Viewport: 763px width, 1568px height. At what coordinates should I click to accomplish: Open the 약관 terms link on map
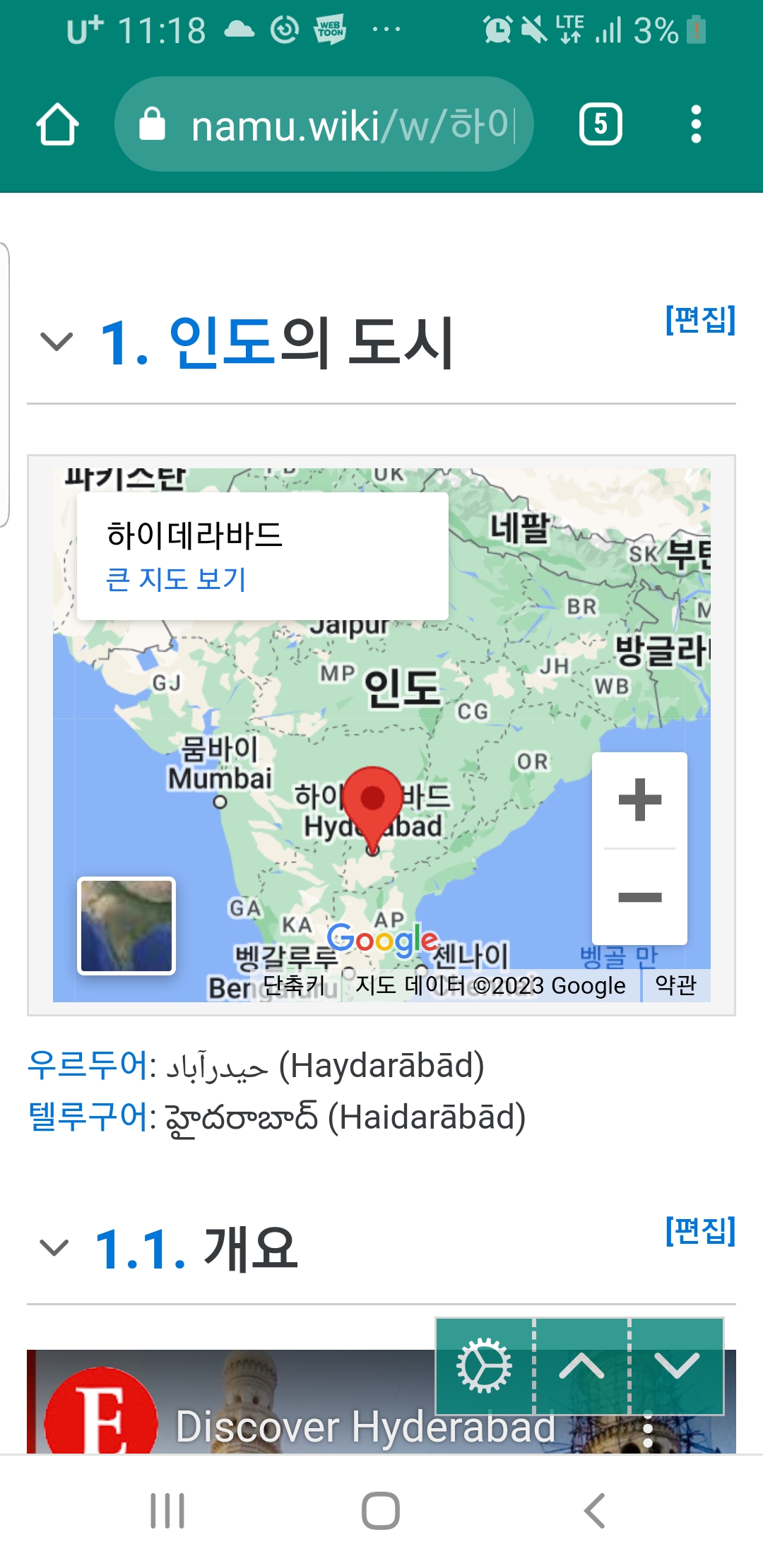(675, 985)
